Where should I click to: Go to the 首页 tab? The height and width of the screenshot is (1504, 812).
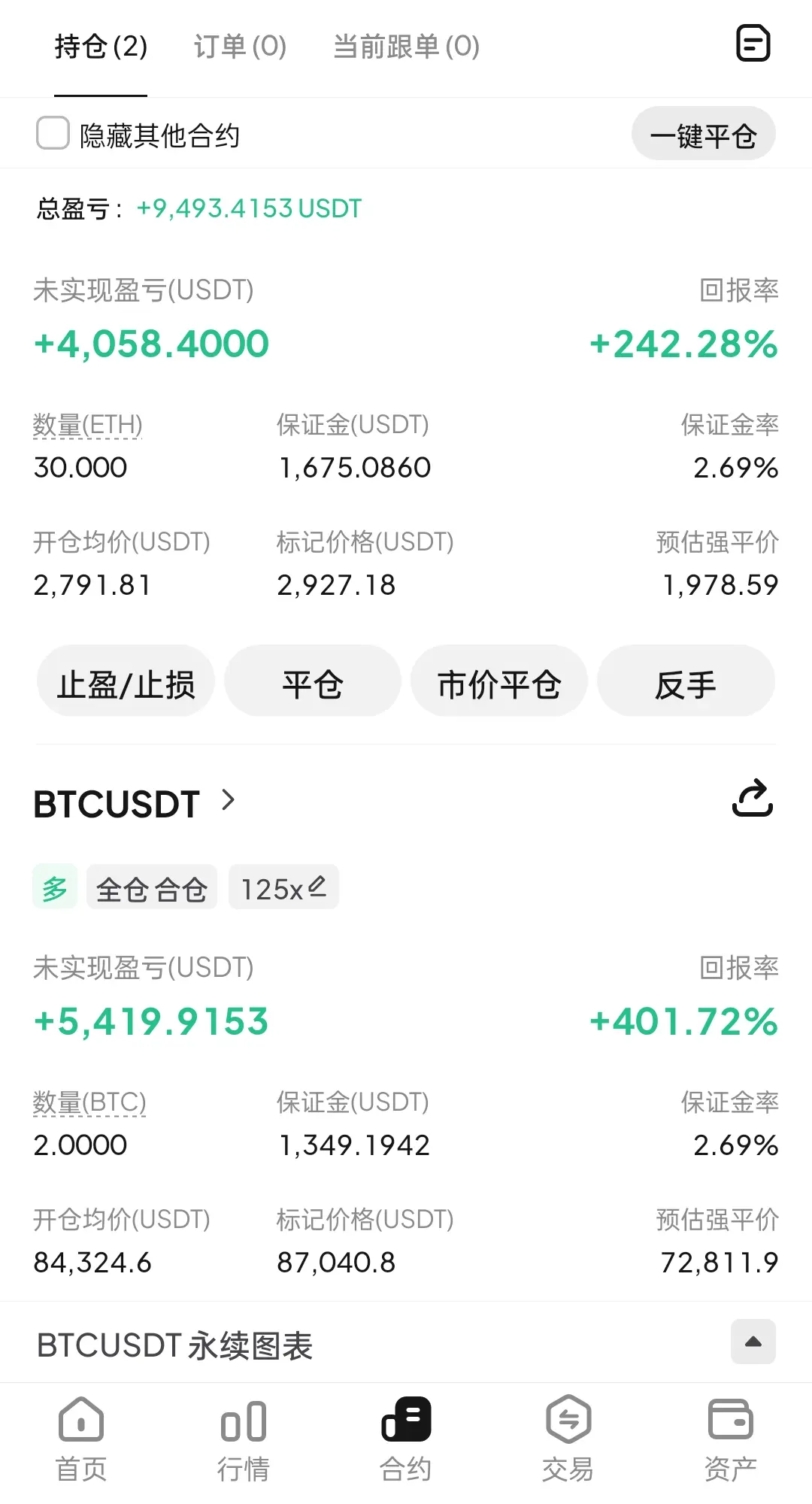pos(81,1439)
